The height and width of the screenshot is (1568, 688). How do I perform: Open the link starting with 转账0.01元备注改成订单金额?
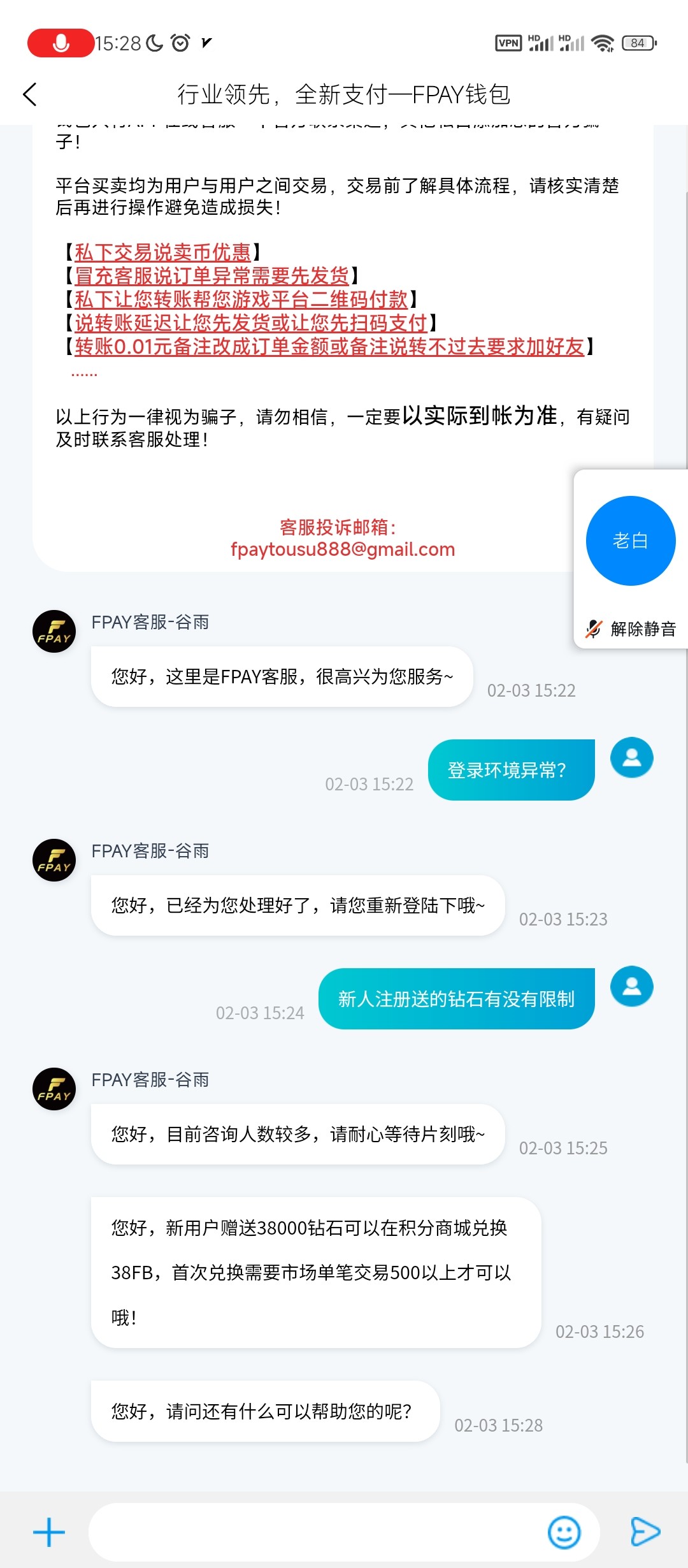click(329, 347)
